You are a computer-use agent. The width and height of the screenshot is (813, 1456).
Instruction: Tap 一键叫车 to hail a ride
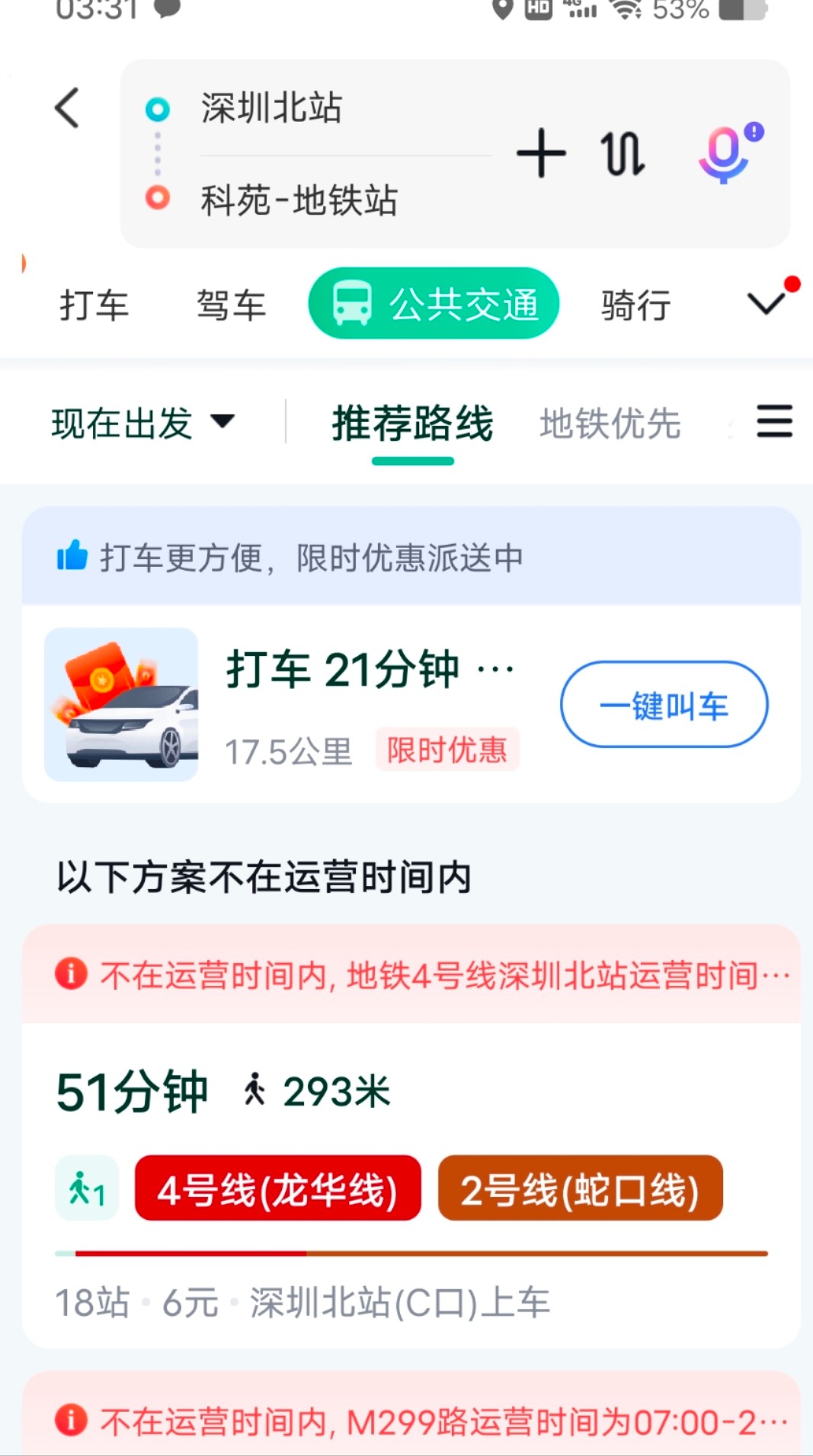[664, 704]
